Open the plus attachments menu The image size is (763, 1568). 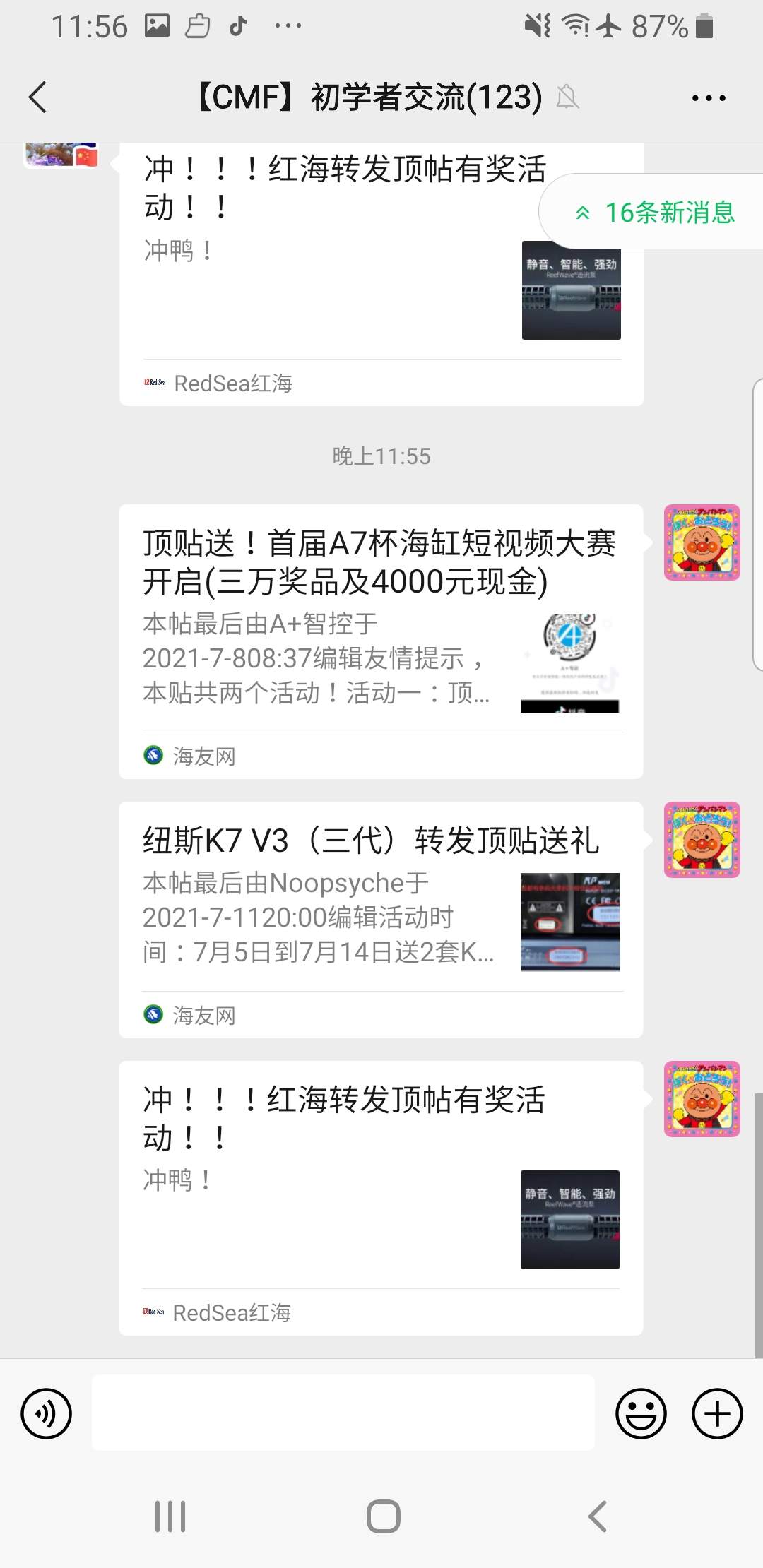click(716, 1413)
